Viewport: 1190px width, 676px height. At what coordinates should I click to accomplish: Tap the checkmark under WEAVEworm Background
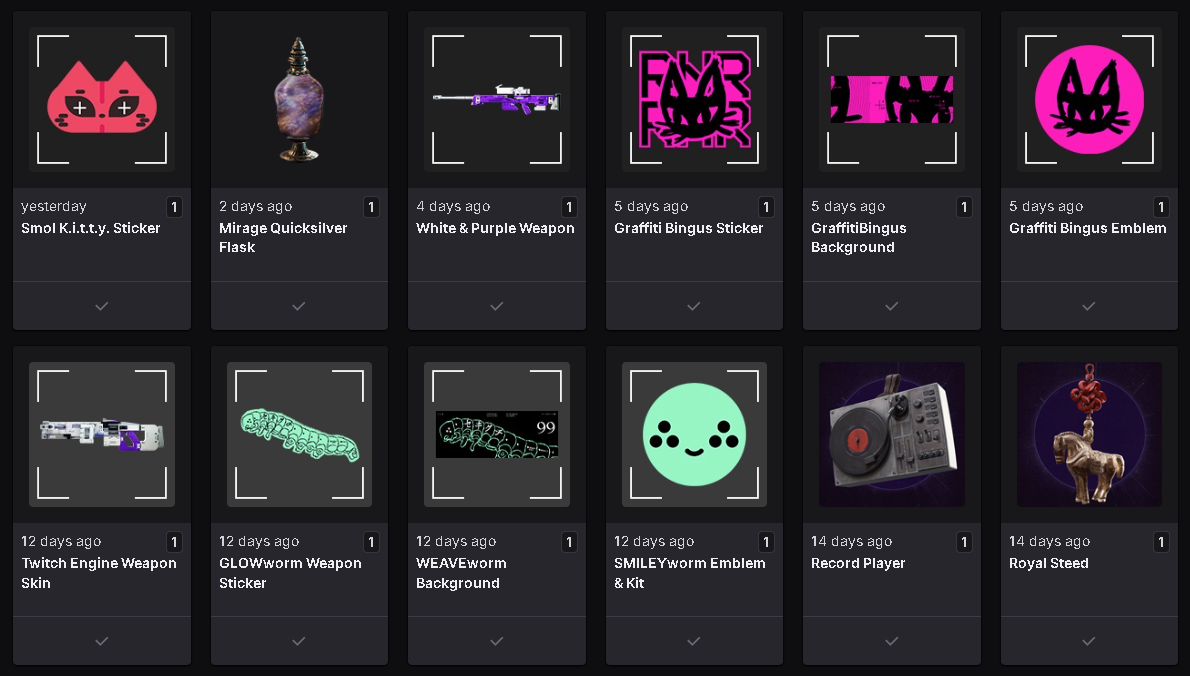click(496, 641)
